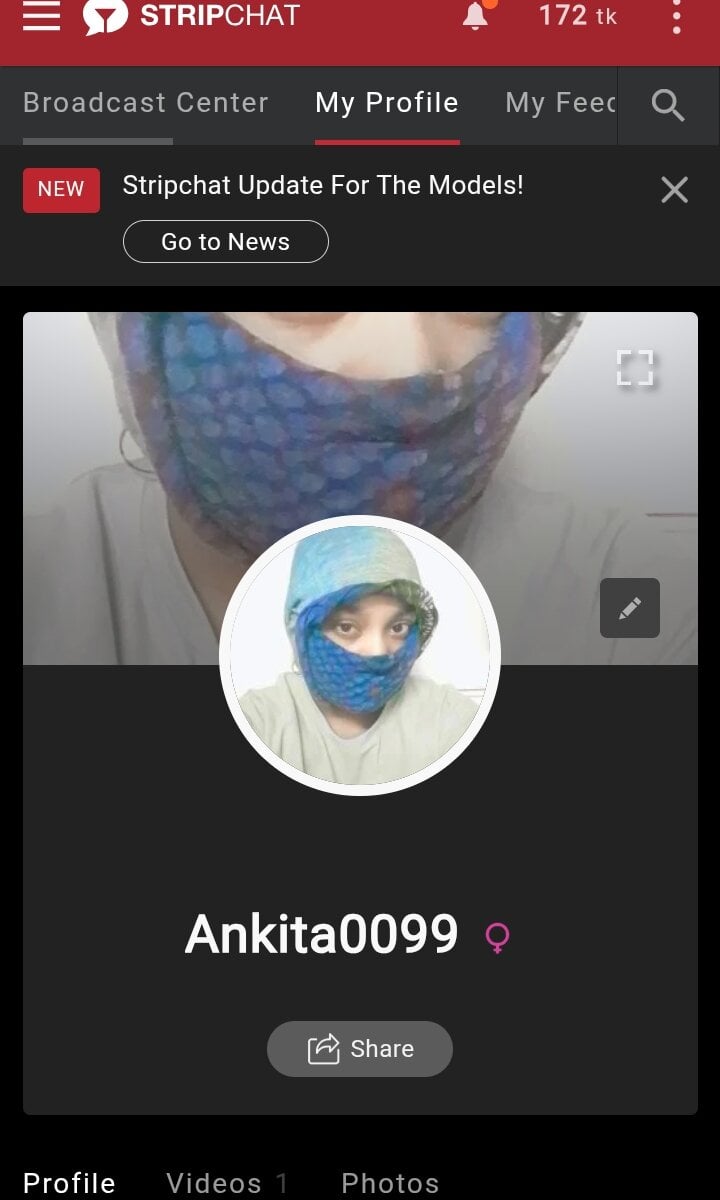This screenshot has width=720, height=1200.
Task: Switch to the Broadcast Center tab
Action: click(146, 103)
